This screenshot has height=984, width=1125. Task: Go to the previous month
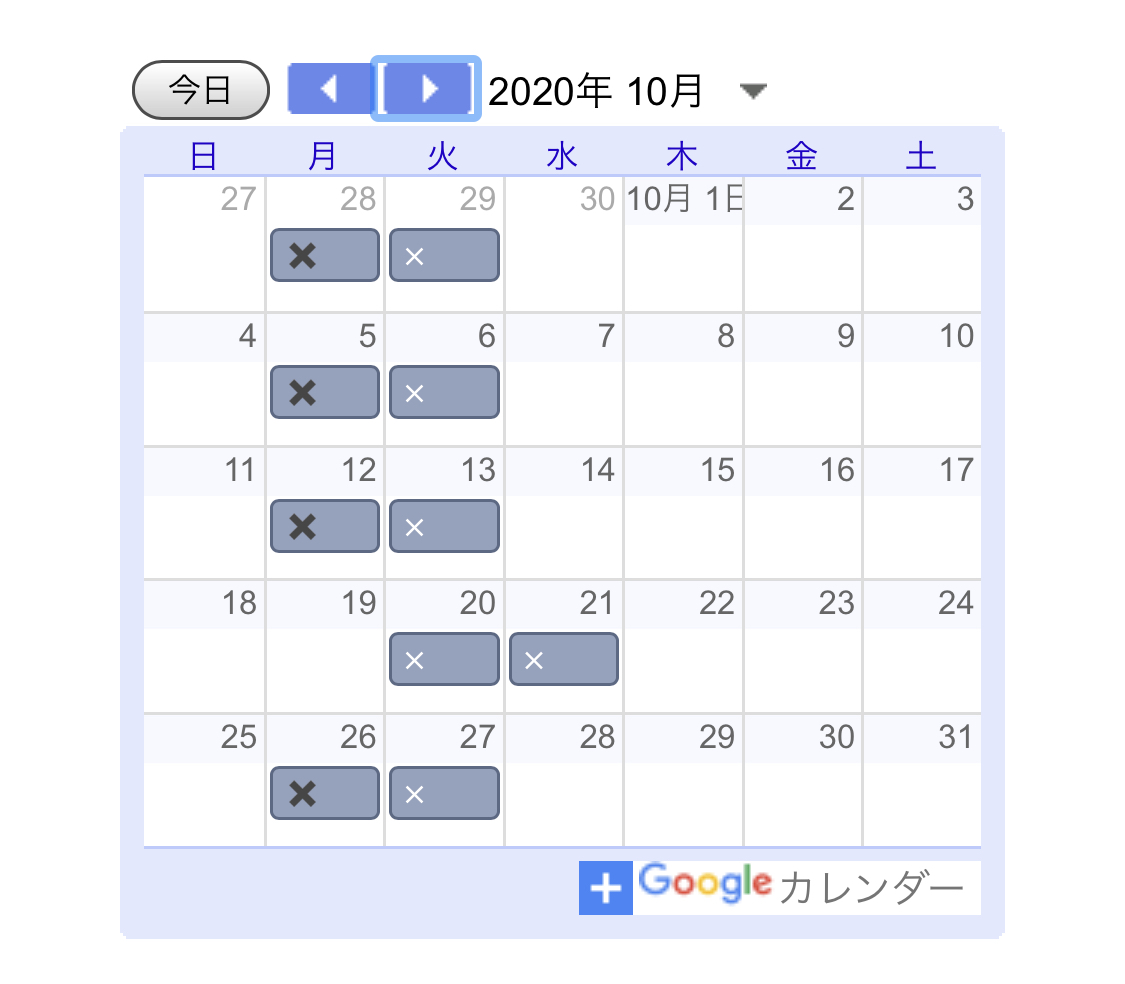[x=329, y=89]
